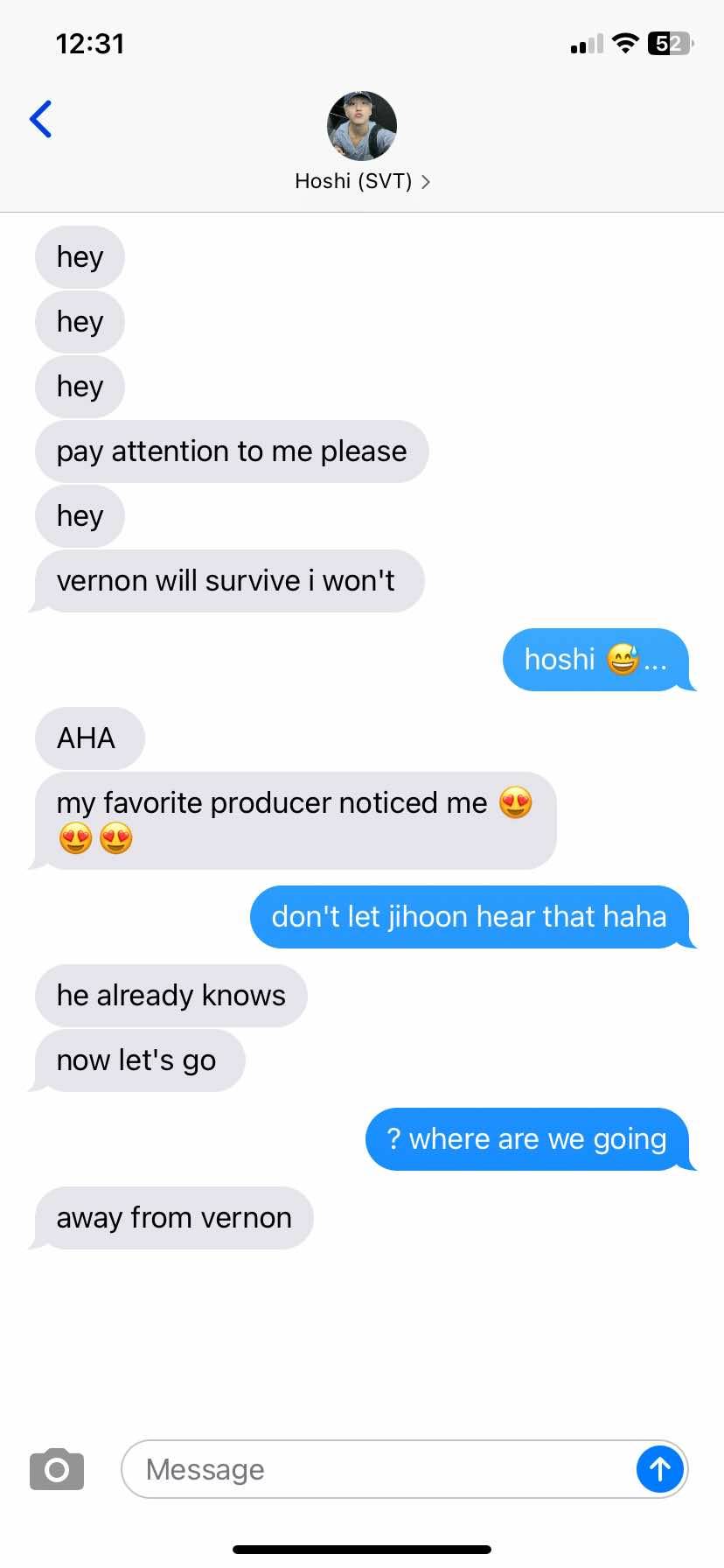The width and height of the screenshot is (724, 1568).
Task: Tap the Message text field
Action: click(376, 1469)
